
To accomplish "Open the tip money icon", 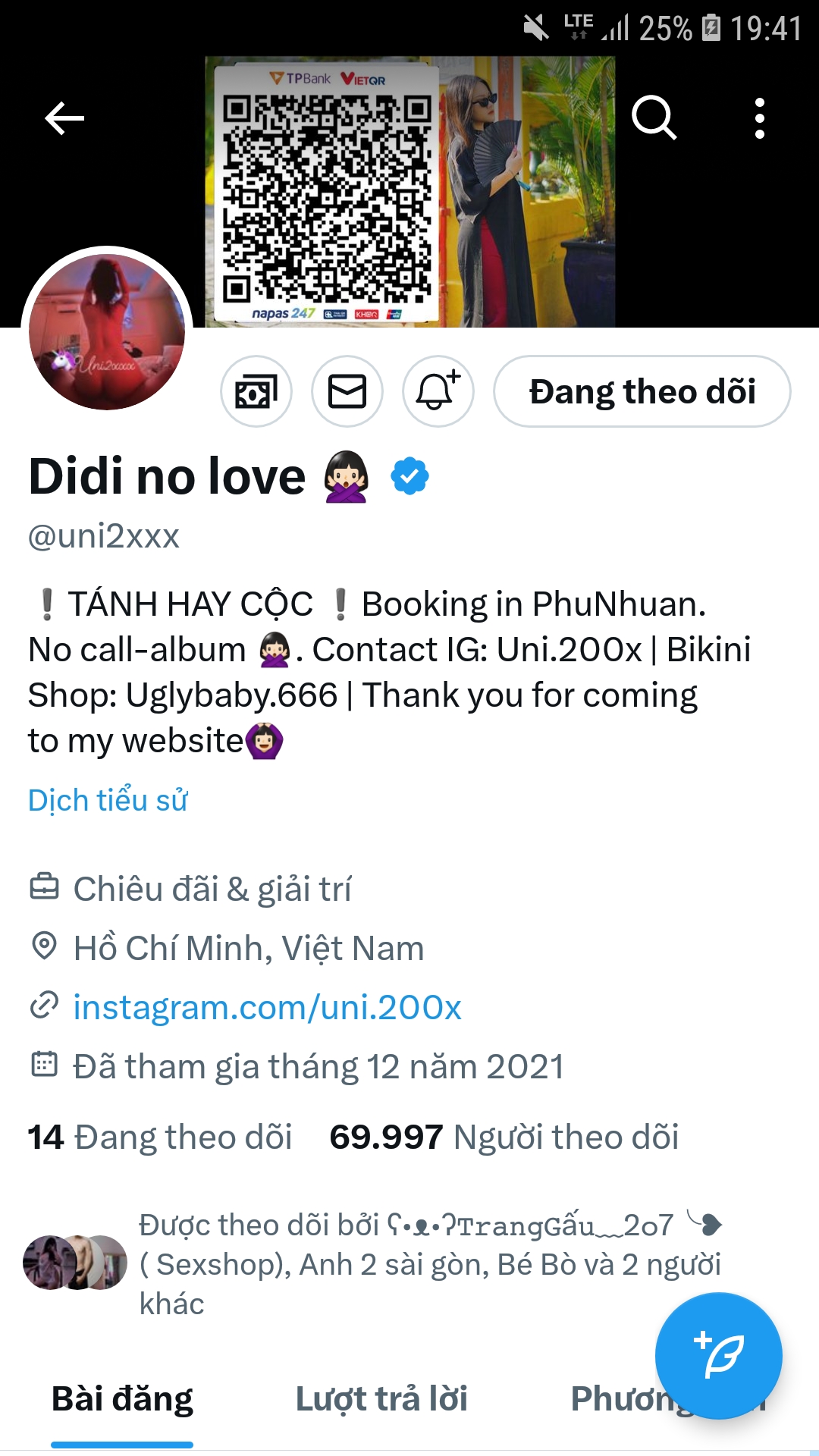I will 256,392.
